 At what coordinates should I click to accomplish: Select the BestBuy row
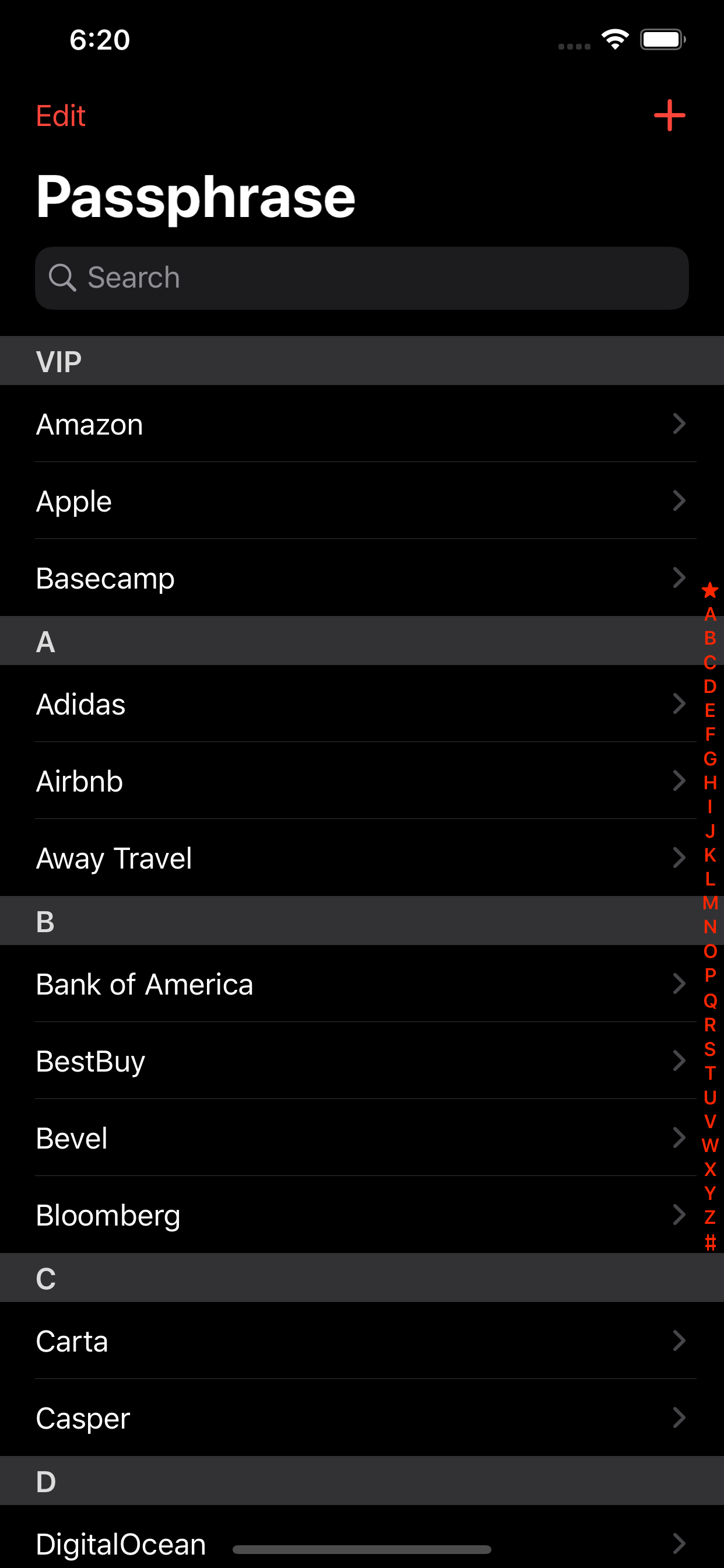[361, 1061]
